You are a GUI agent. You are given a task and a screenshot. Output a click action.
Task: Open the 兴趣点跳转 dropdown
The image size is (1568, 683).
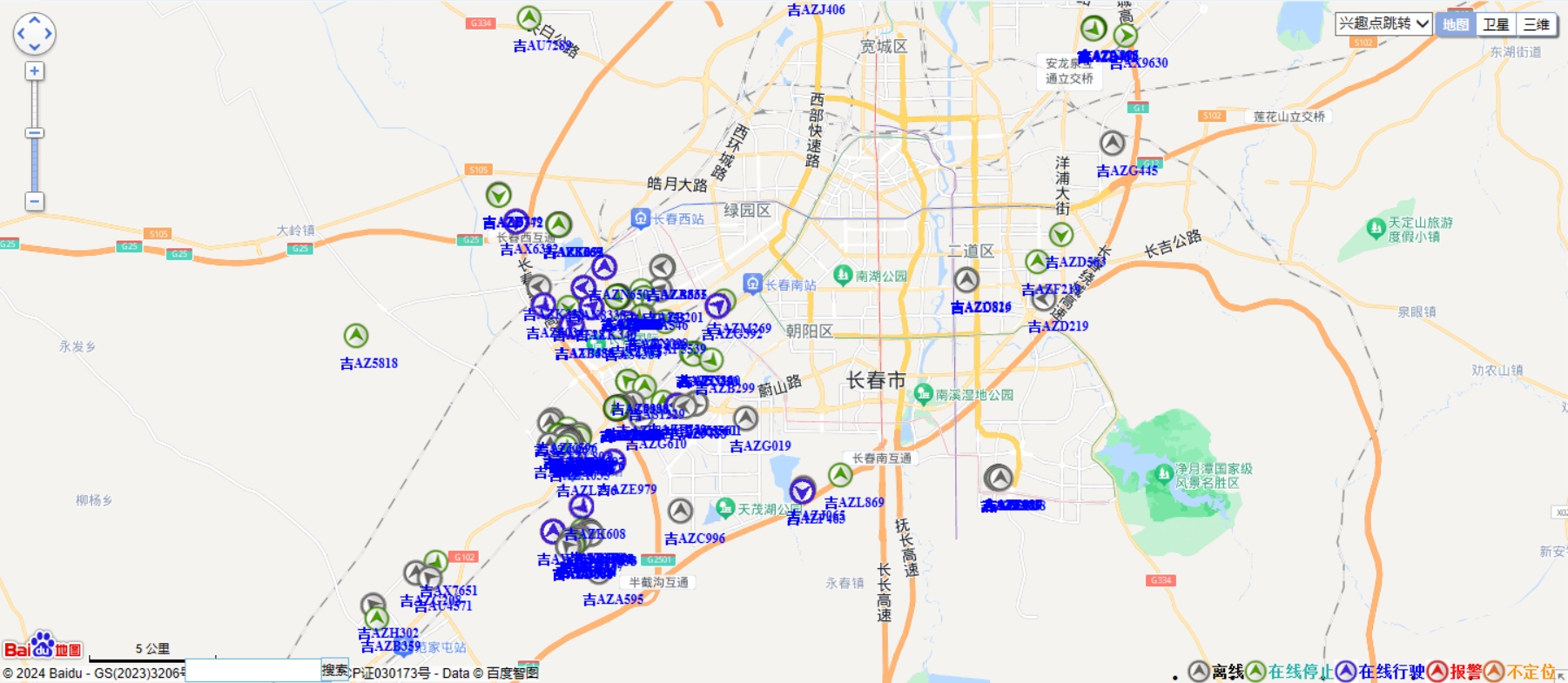pyautogui.click(x=1383, y=23)
